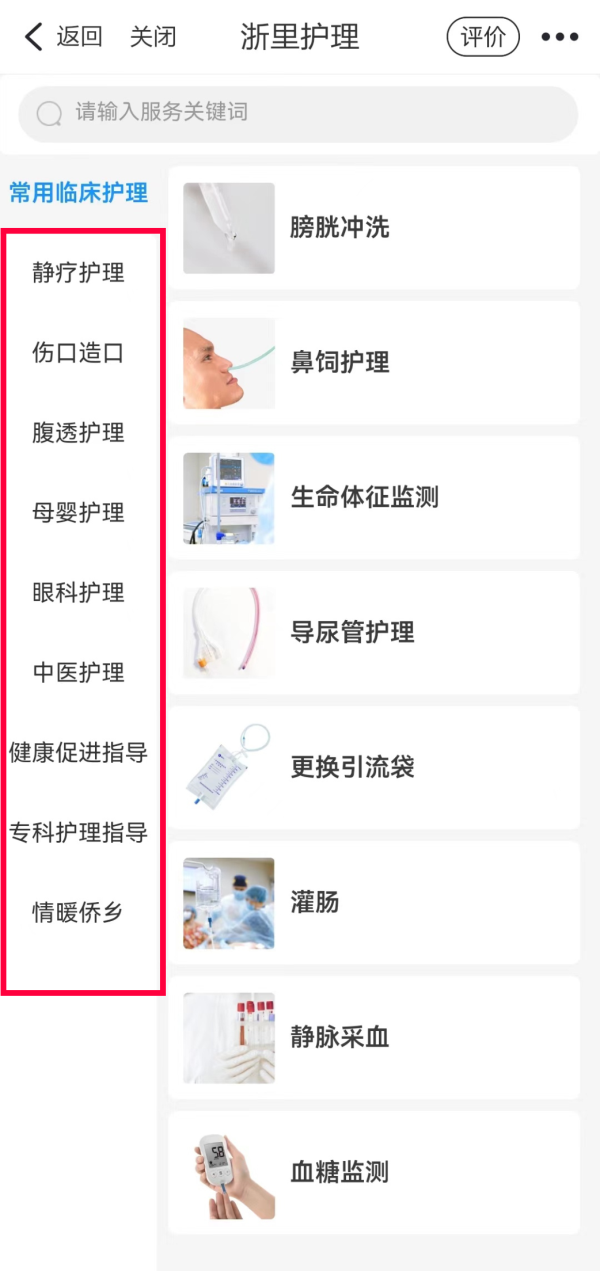This screenshot has width=600, height=1271.
Task: Tap 关闭 to close the page
Action: (x=153, y=38)
